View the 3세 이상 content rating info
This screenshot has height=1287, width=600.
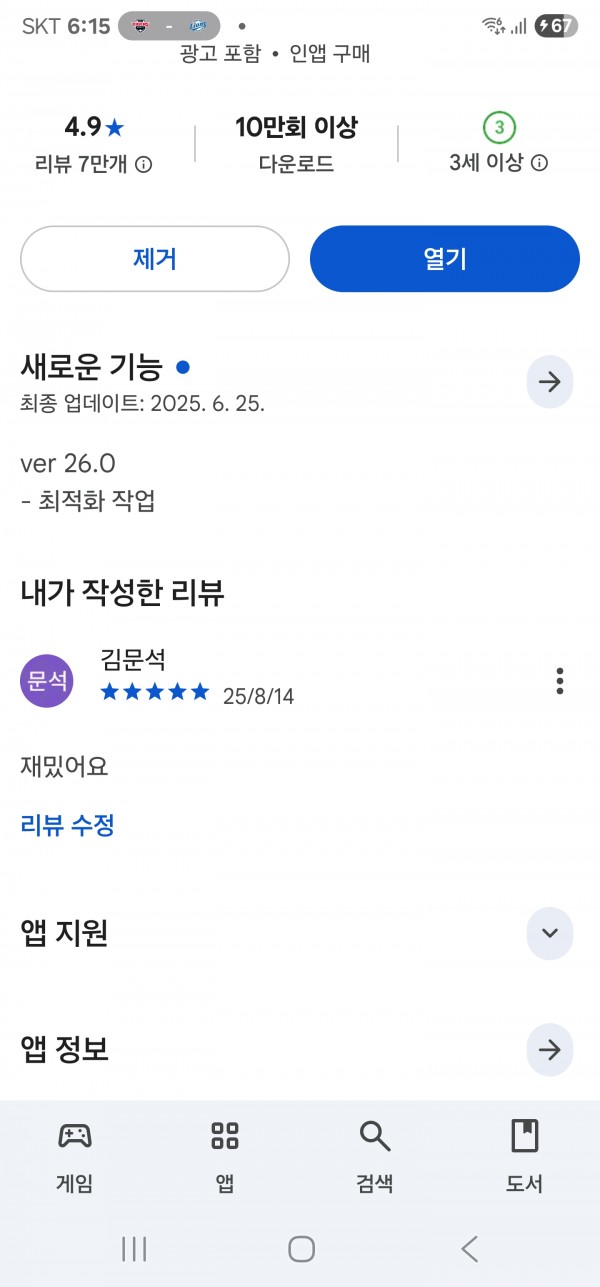coord(539,164)
